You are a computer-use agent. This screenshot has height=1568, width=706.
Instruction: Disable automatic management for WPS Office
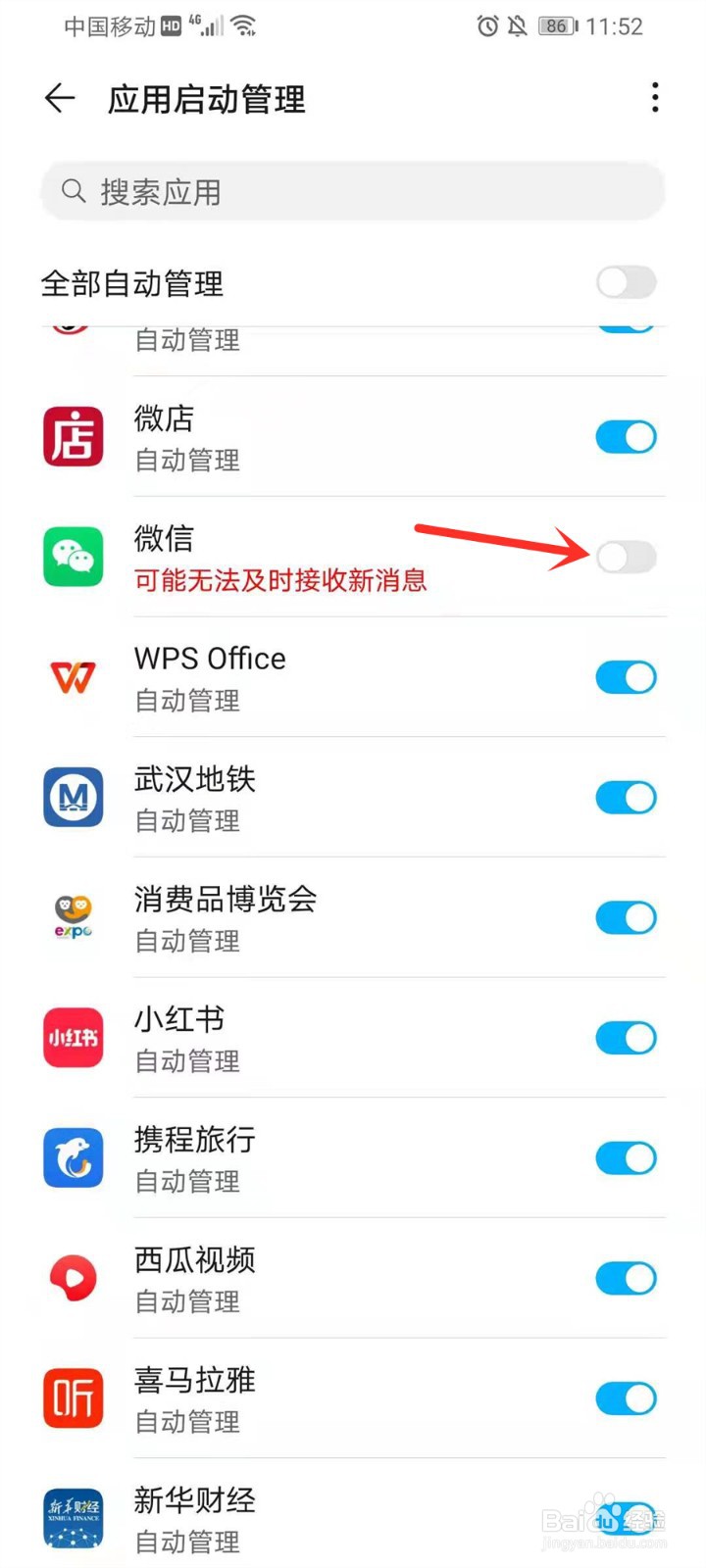pos(626,676)
